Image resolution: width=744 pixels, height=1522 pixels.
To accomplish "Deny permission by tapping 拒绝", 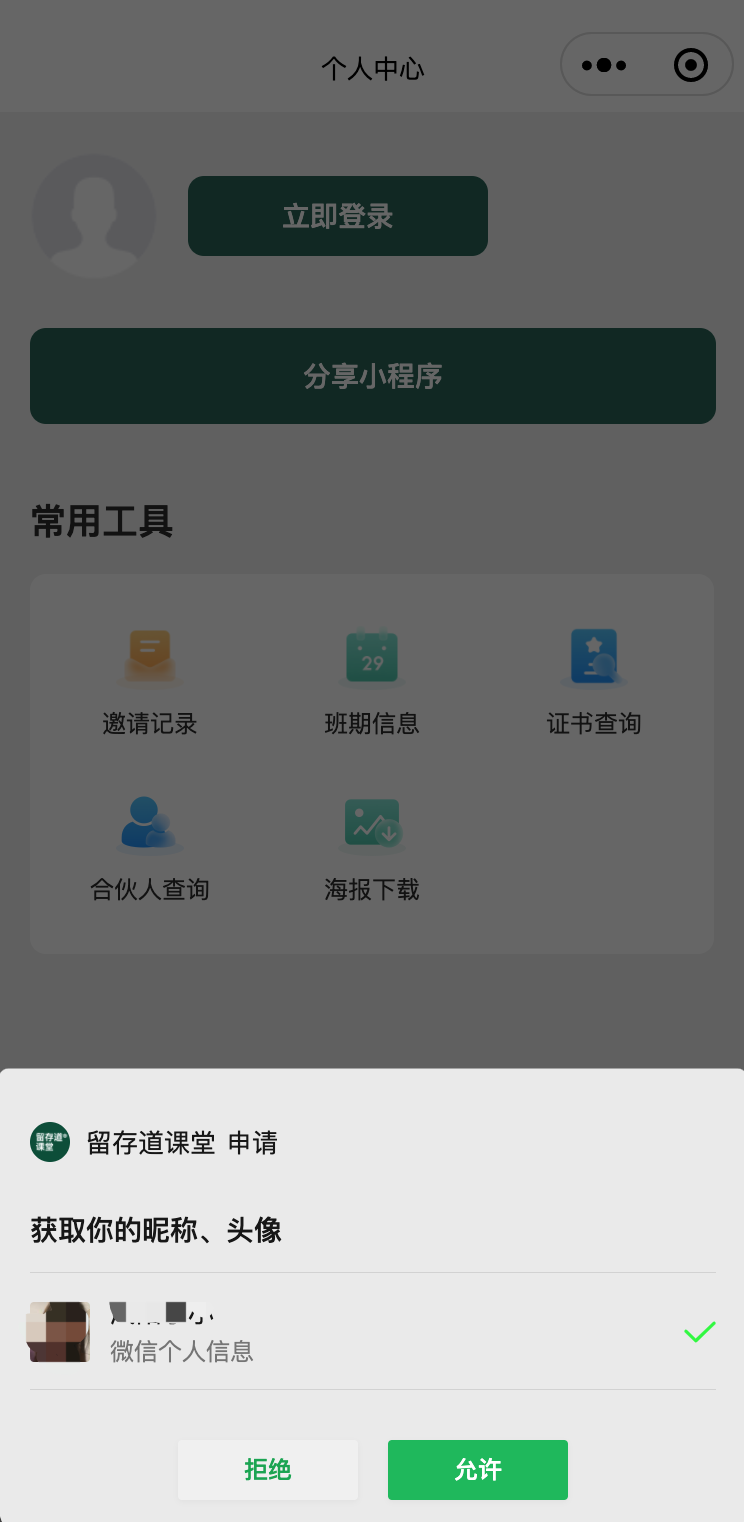I will click(267, 1470).
